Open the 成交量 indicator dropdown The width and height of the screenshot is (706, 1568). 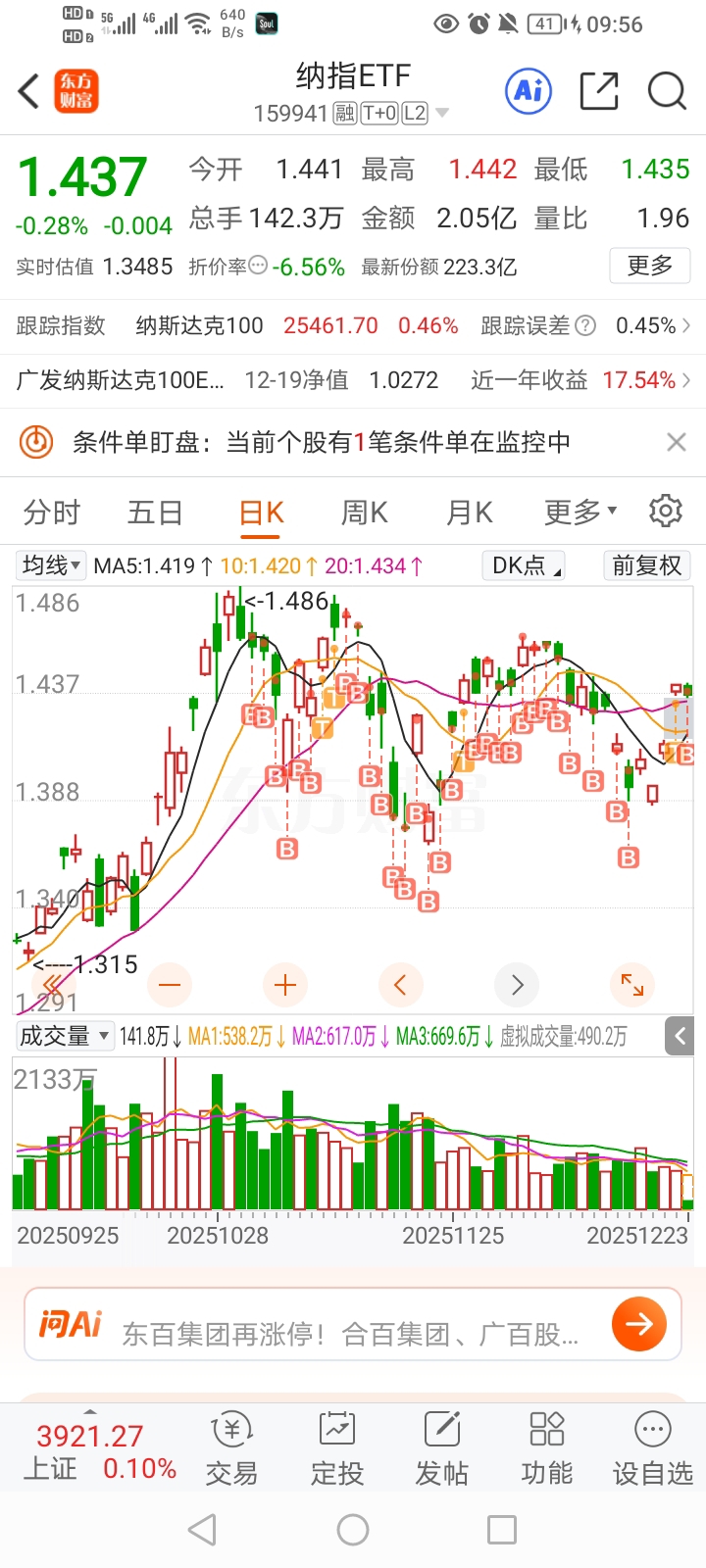[64, 1036]
